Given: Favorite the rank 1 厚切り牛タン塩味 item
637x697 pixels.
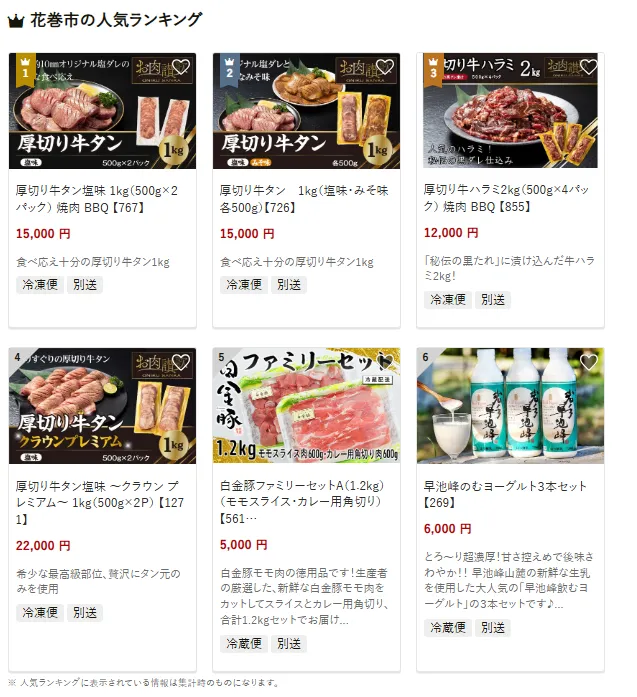Looking at the screenshot, I should pos(180,69).
